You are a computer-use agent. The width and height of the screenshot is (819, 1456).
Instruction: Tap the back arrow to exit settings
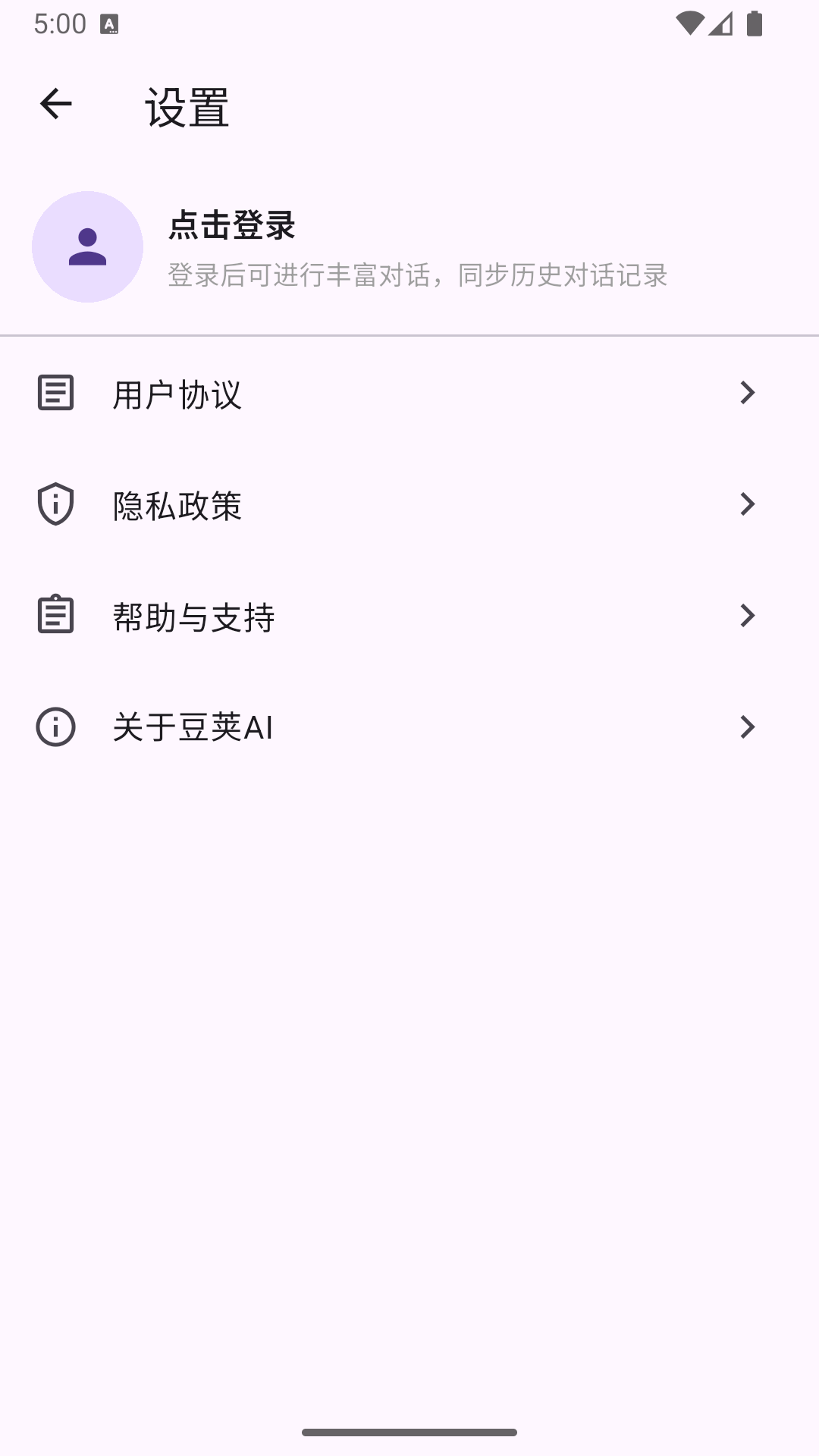coord(55,105)
